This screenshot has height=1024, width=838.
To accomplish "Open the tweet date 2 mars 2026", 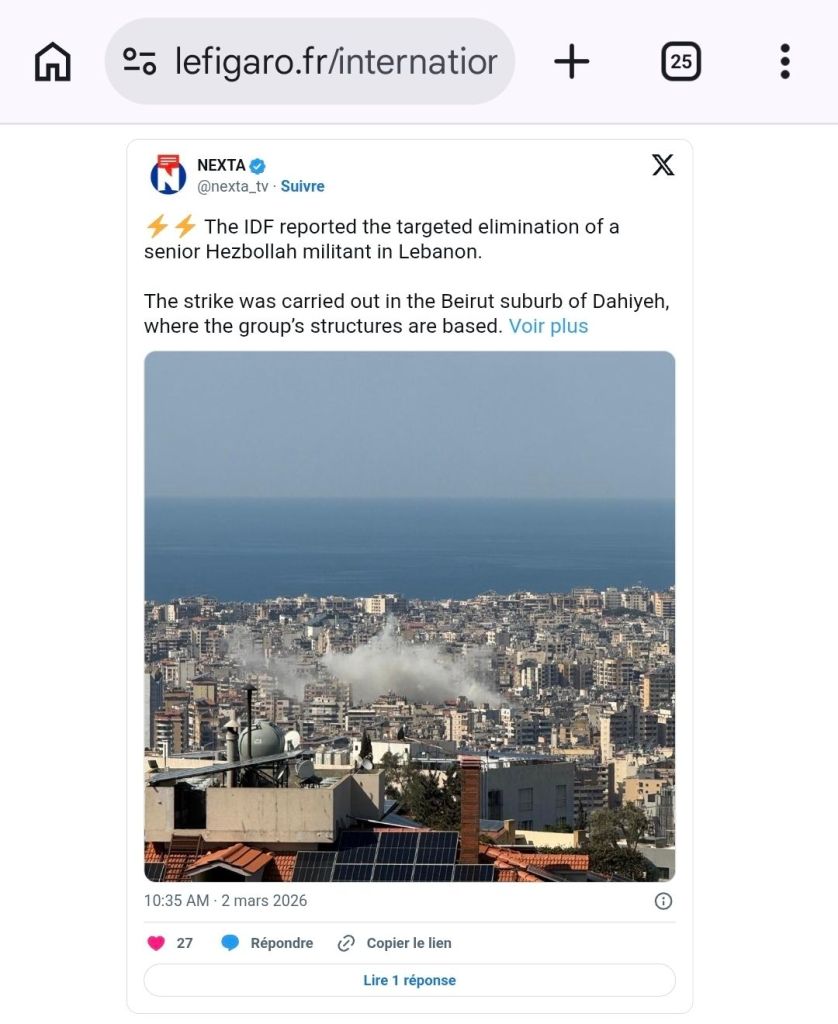I will pyautogui.click(x=225, y=900).
